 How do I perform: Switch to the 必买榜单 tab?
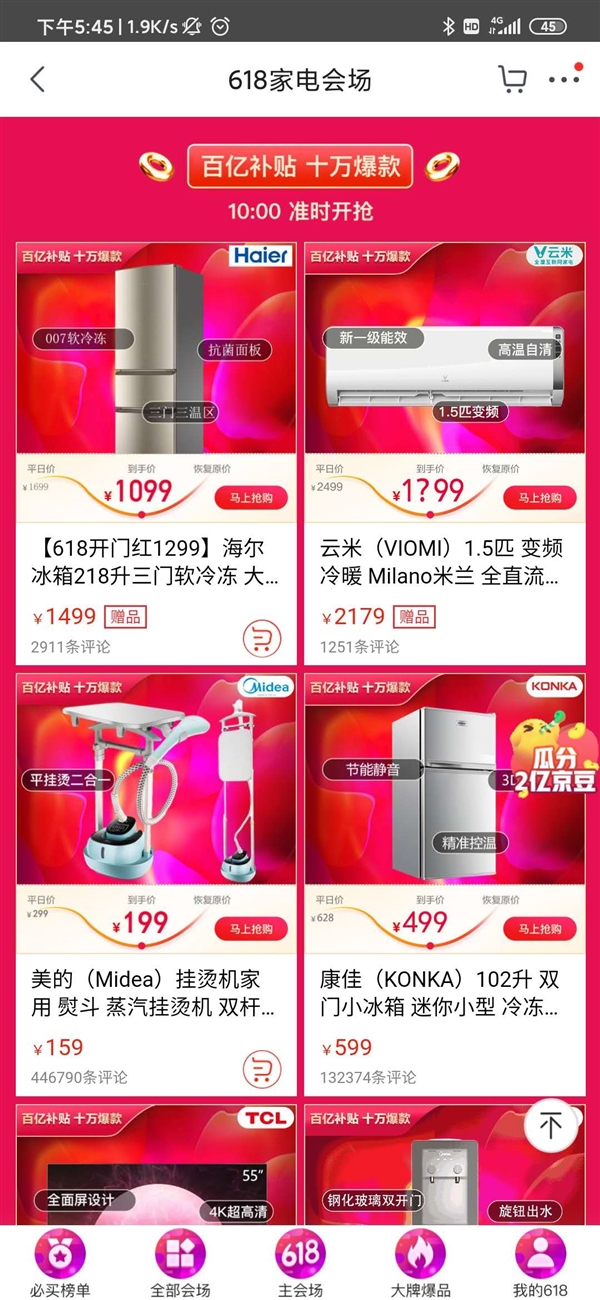click(60, 1264)
